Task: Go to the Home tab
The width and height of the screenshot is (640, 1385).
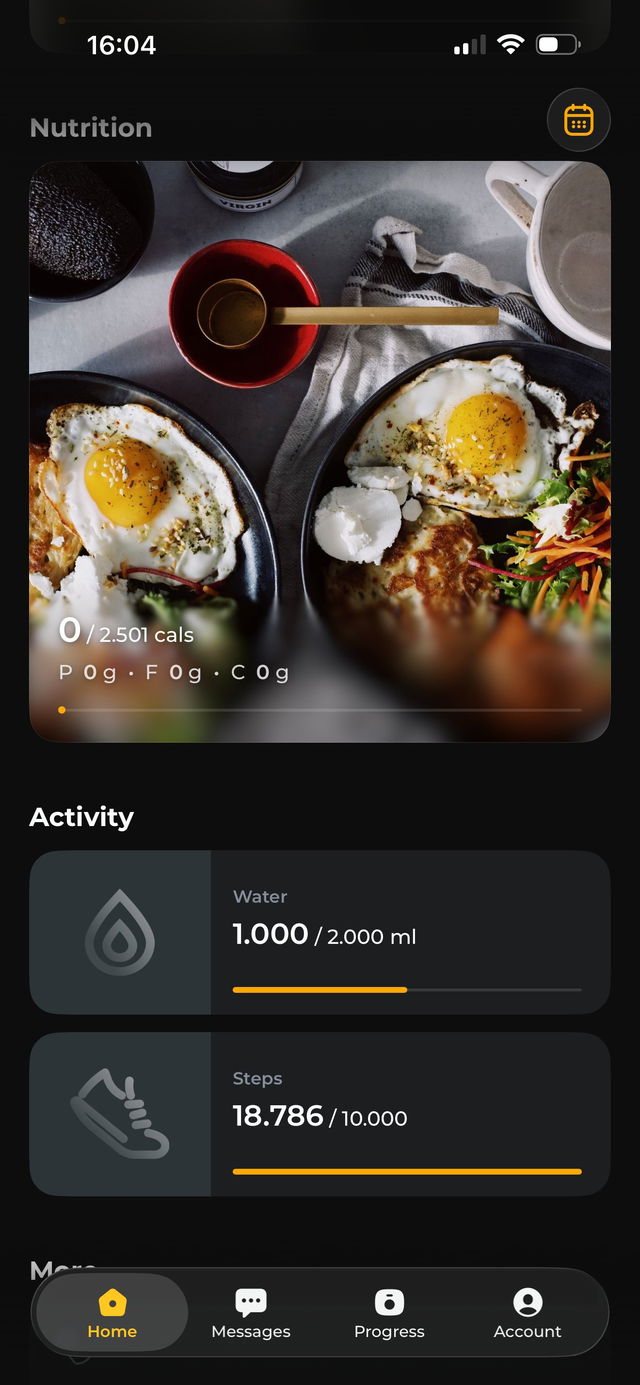Action: pyautogui.click(x=112, y=1313)
